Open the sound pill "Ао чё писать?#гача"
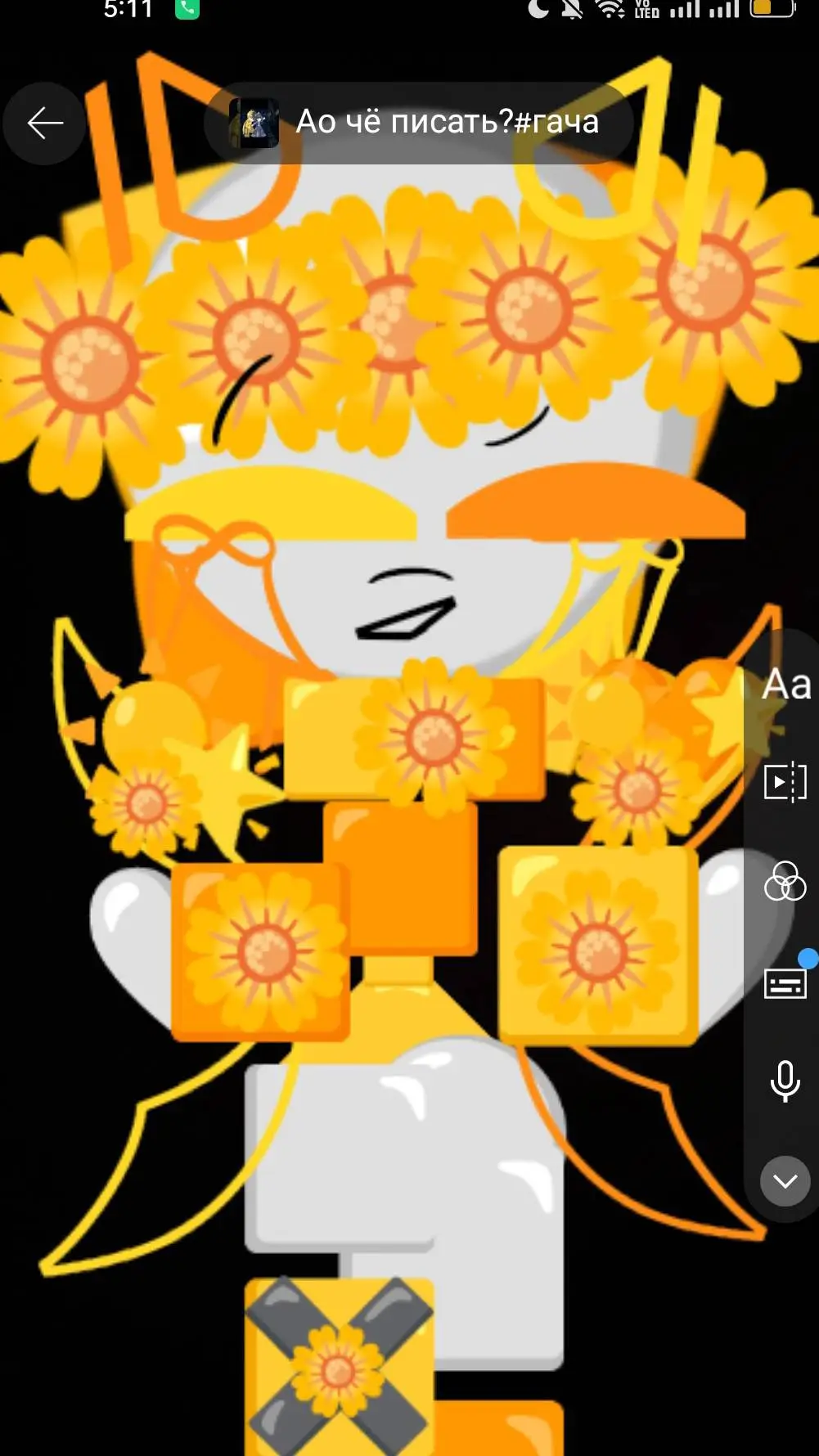Image resolution: width=819 pixels, height=1456 pixels. [419, 123]
